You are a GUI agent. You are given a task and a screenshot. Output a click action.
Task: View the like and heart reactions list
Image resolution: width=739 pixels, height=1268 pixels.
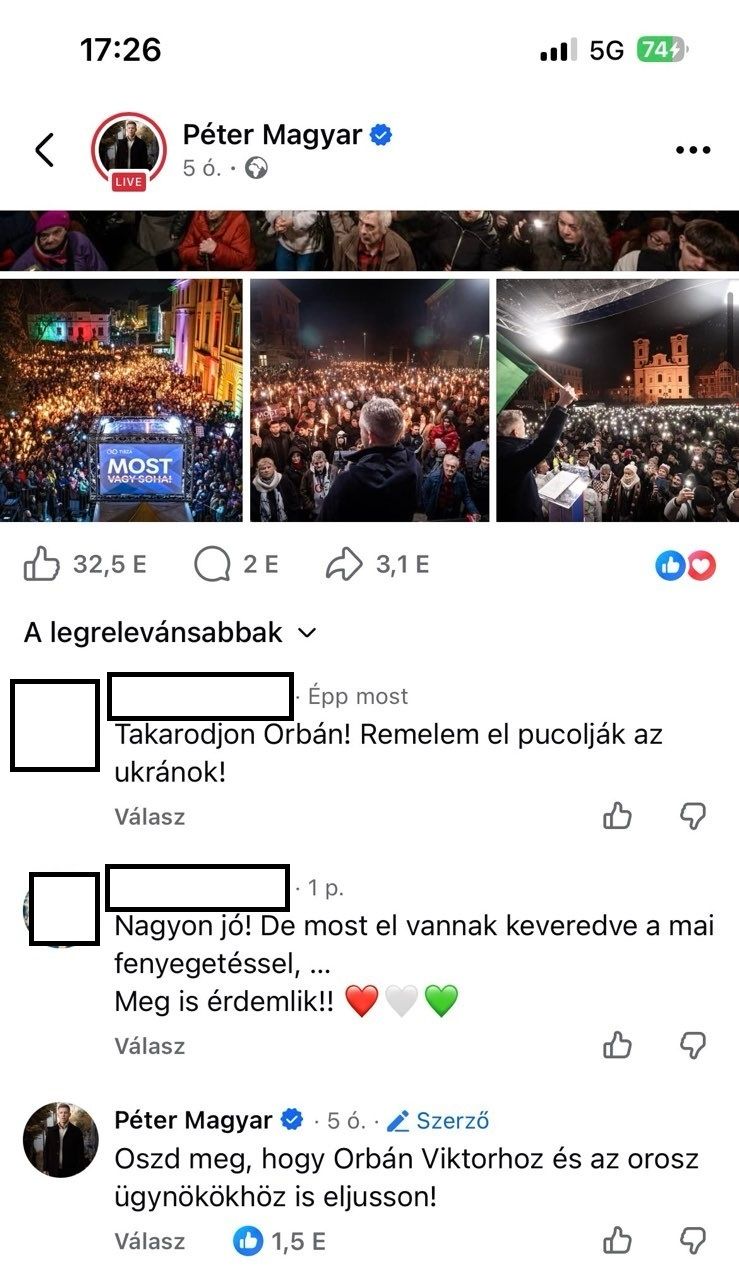point(686,565)
